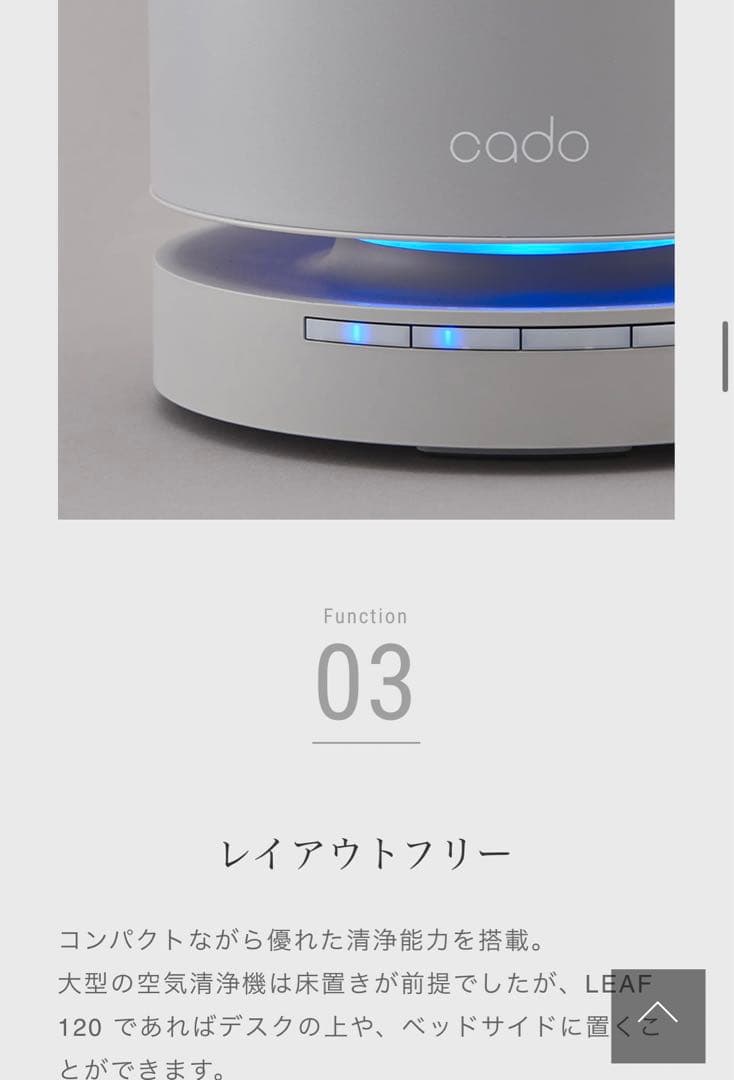Click the レイアウトフリー section heading
The width and height of the screenshot is (734, 1080).
pos(366,855)
